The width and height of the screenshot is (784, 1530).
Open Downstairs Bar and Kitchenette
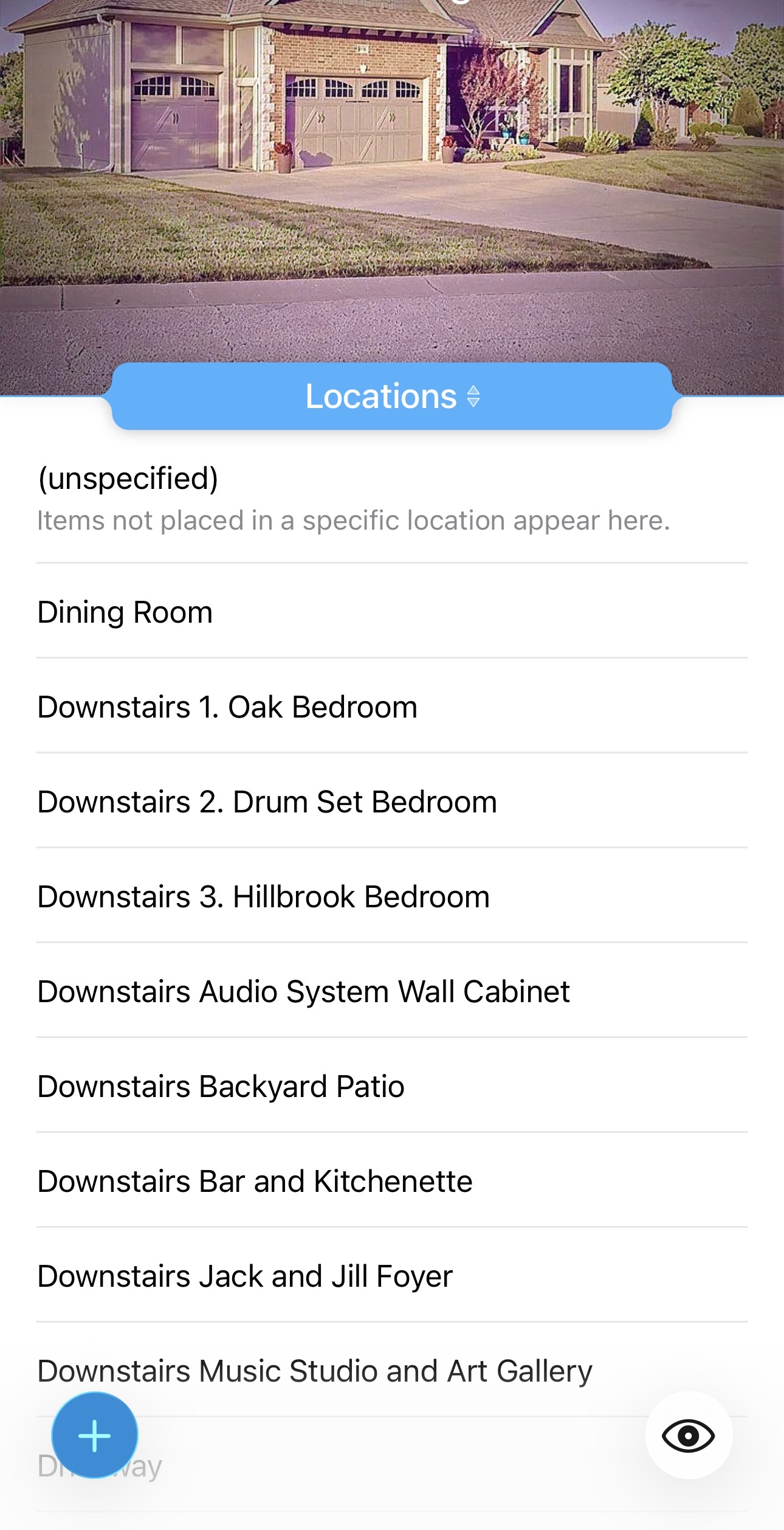(x=392, y=1181)
